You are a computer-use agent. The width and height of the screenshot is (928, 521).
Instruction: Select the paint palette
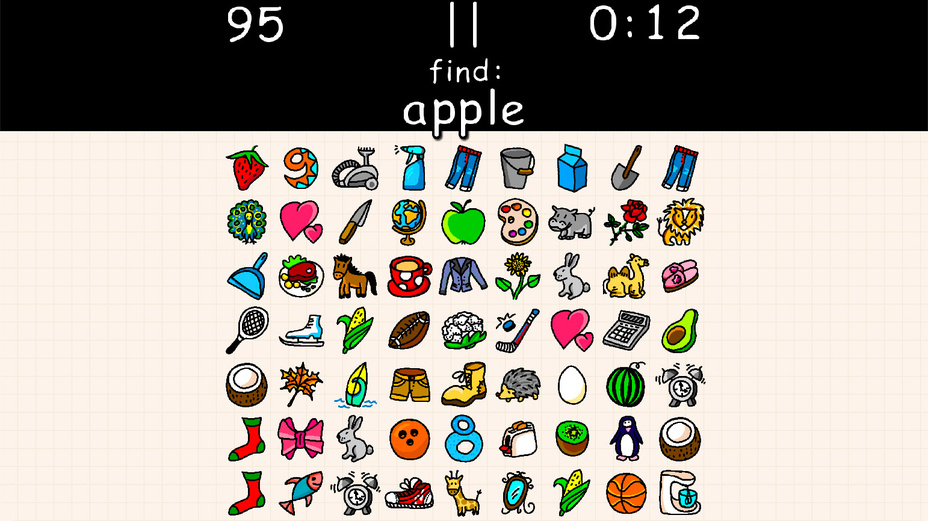tap(517, 222)
